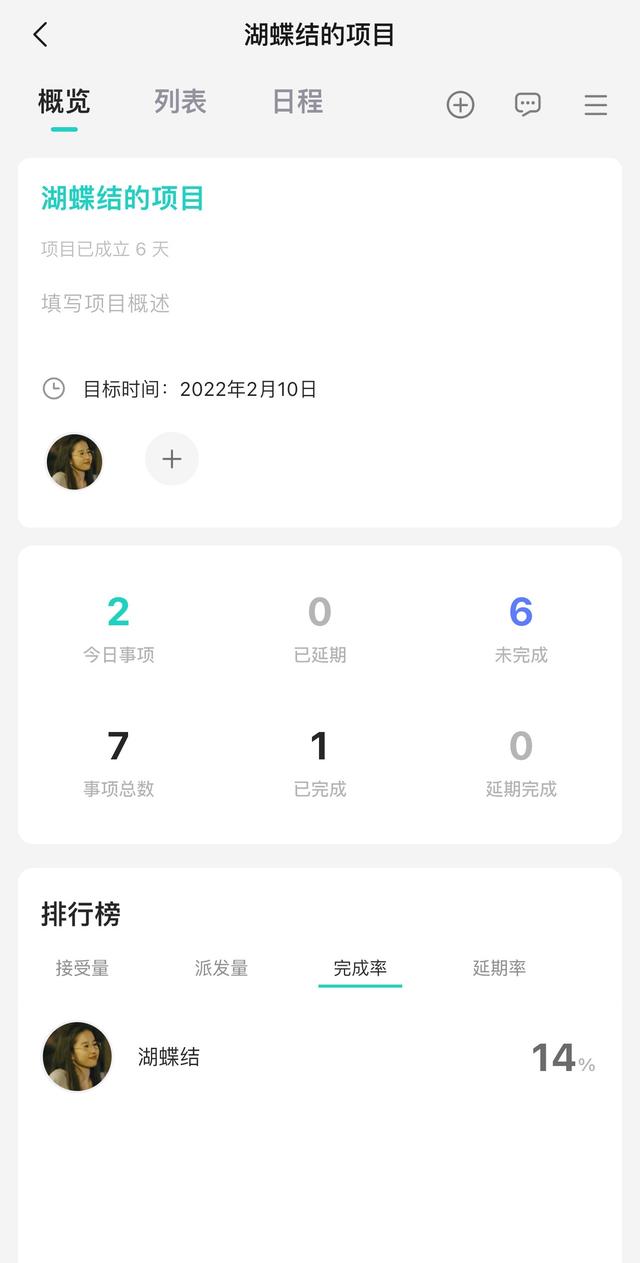Screen dimensions: 640x1263
Task: Open the project chat bubble icon
Action: pos(528,105)
